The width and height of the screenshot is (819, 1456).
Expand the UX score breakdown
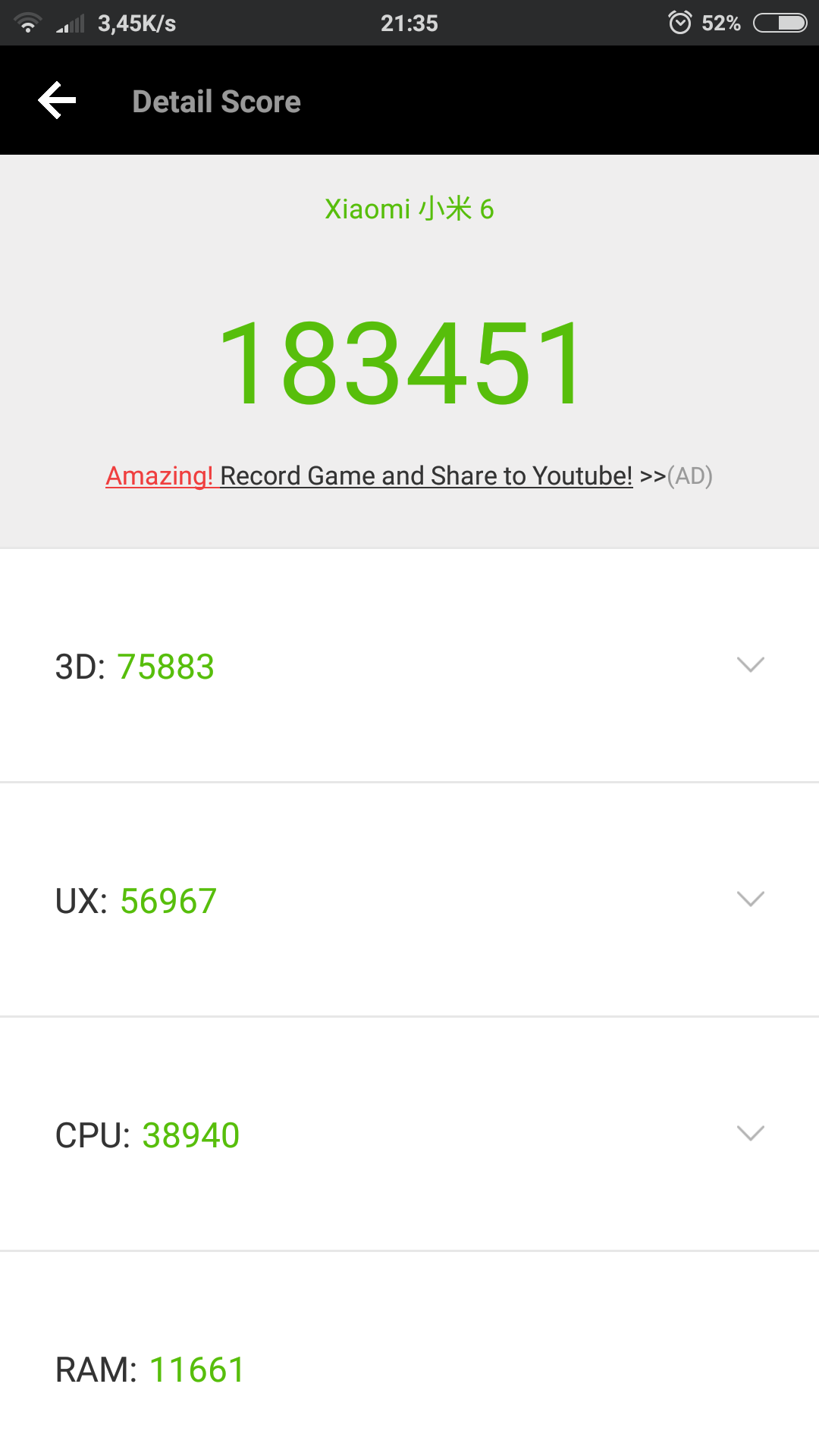tap(409, 900)
